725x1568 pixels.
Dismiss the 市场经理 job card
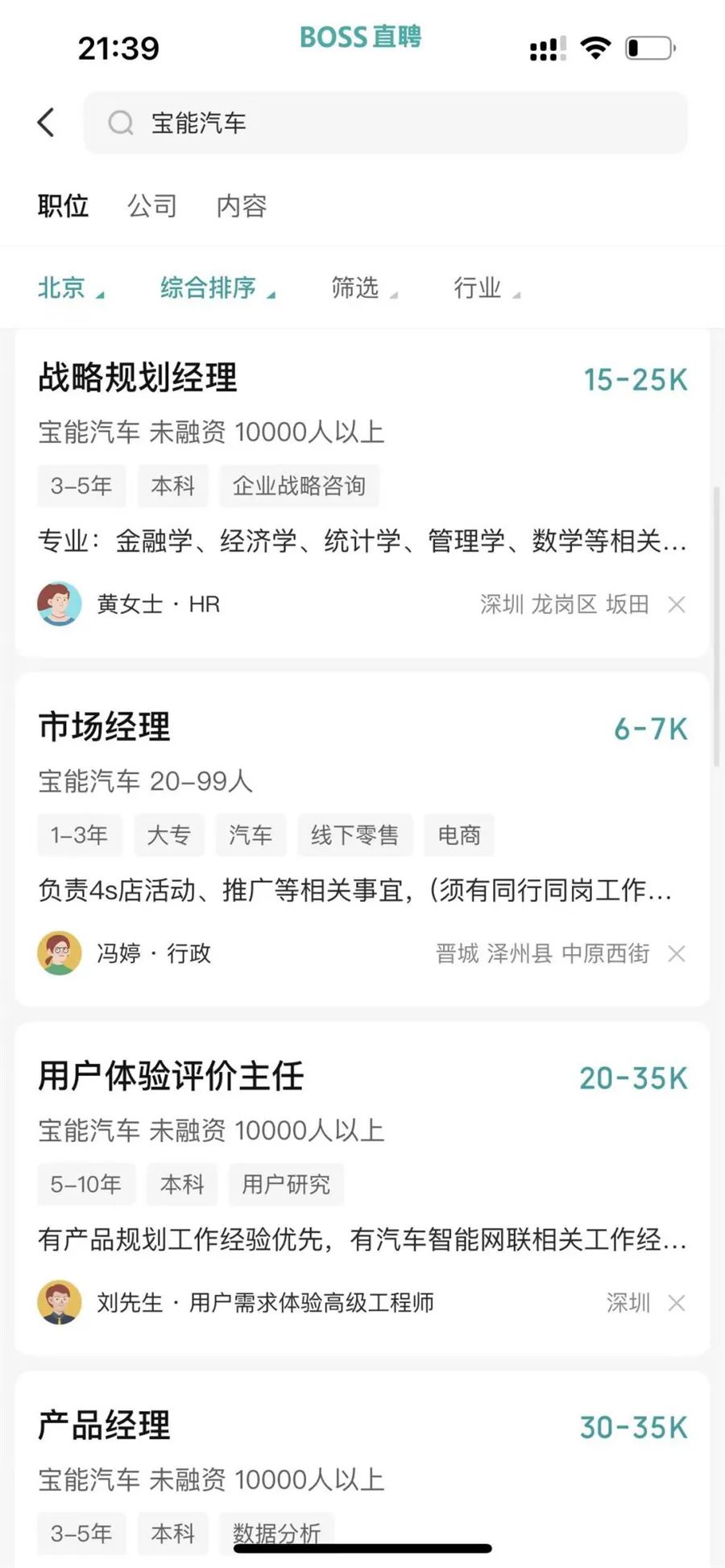coord(677,954)
